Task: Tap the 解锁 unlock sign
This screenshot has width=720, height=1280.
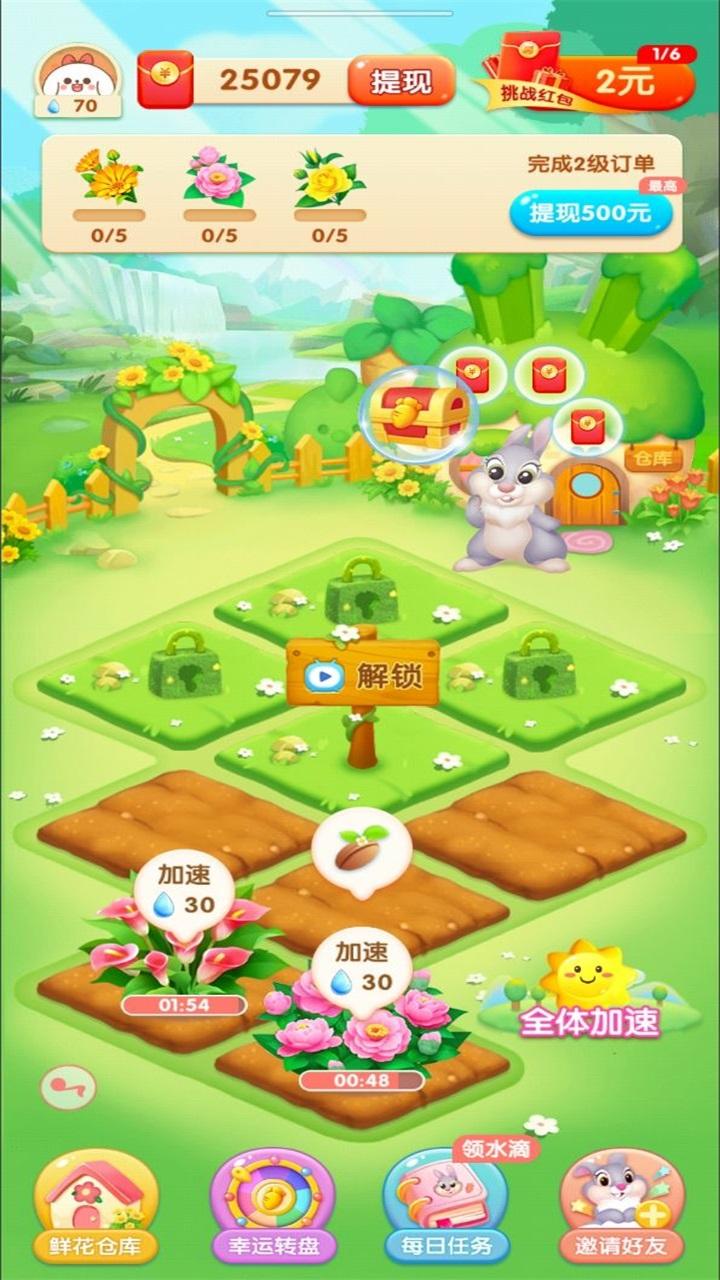Action: click(x=363, y=676)
